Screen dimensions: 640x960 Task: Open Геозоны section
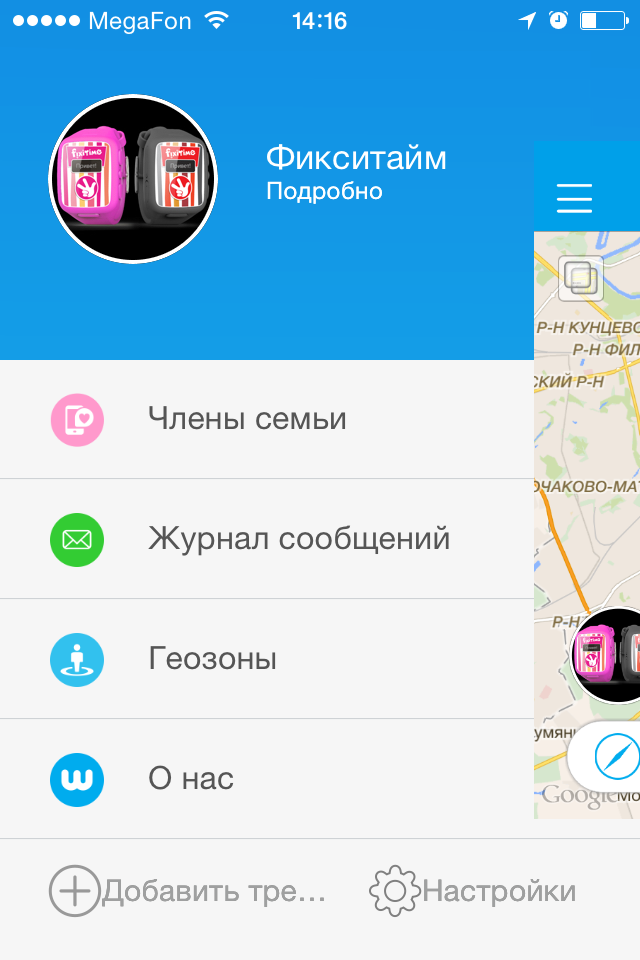(212, 659)
